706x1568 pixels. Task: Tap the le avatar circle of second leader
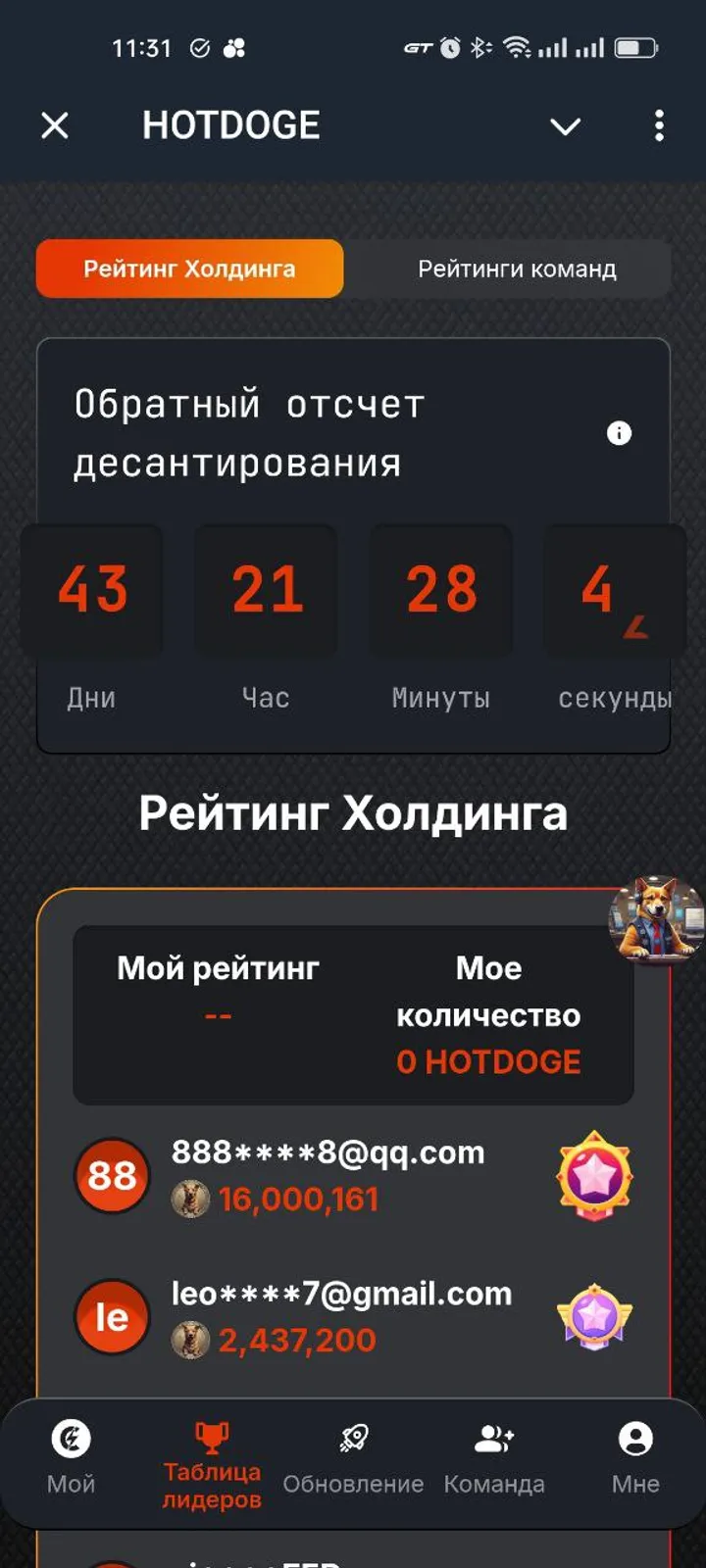click(x=112, y=1317)
